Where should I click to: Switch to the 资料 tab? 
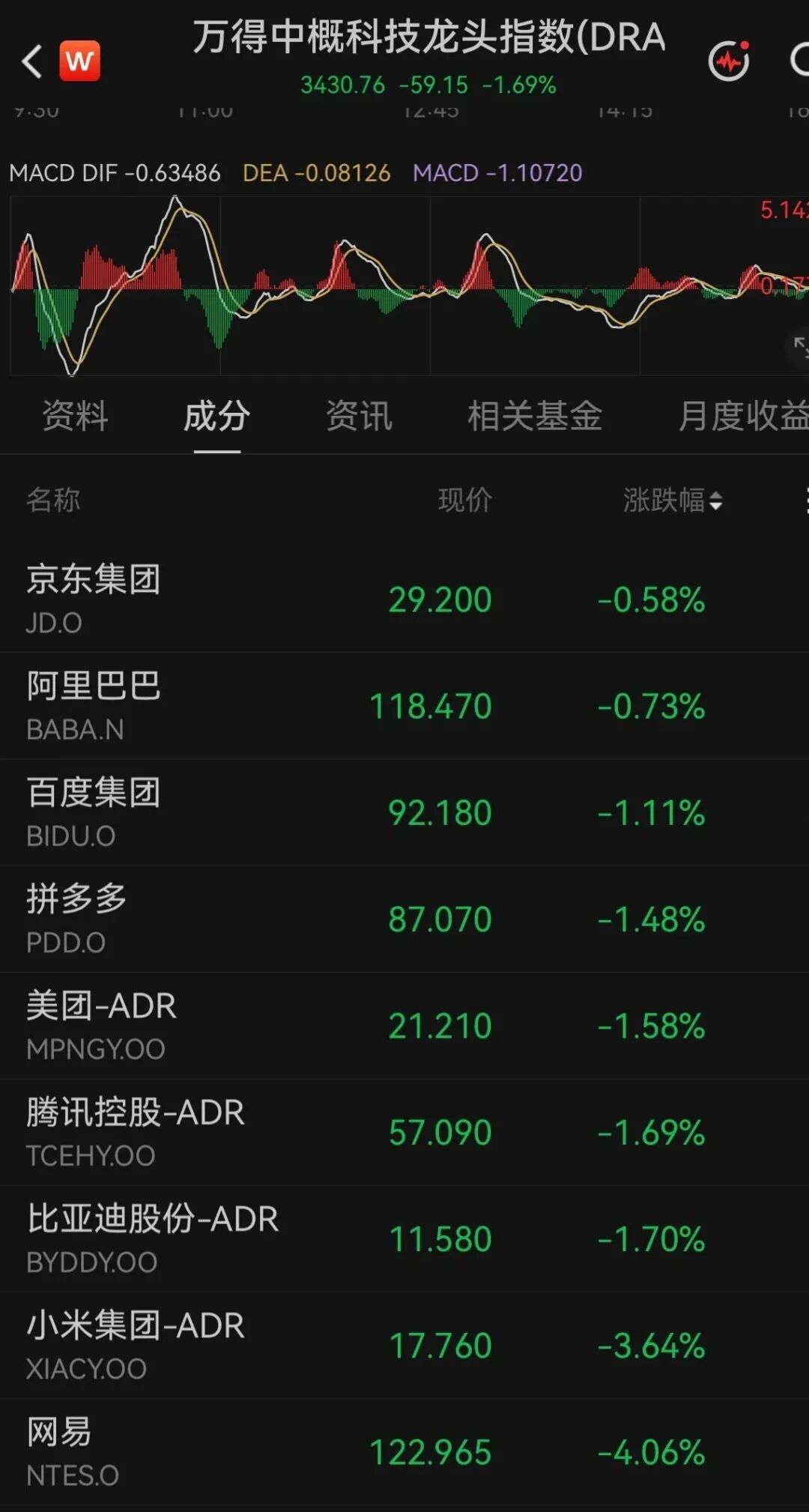[x=75, y=416]
